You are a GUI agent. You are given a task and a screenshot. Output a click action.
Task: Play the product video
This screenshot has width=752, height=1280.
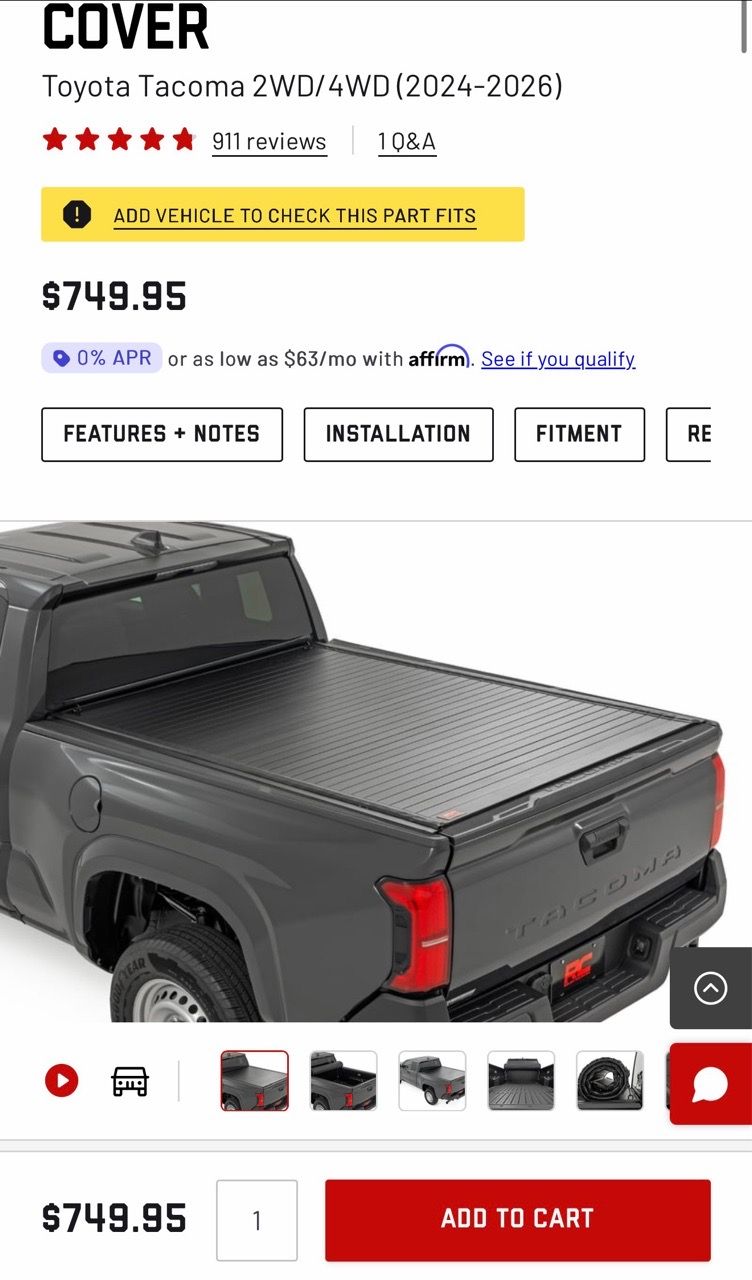tap(62, 1081)
